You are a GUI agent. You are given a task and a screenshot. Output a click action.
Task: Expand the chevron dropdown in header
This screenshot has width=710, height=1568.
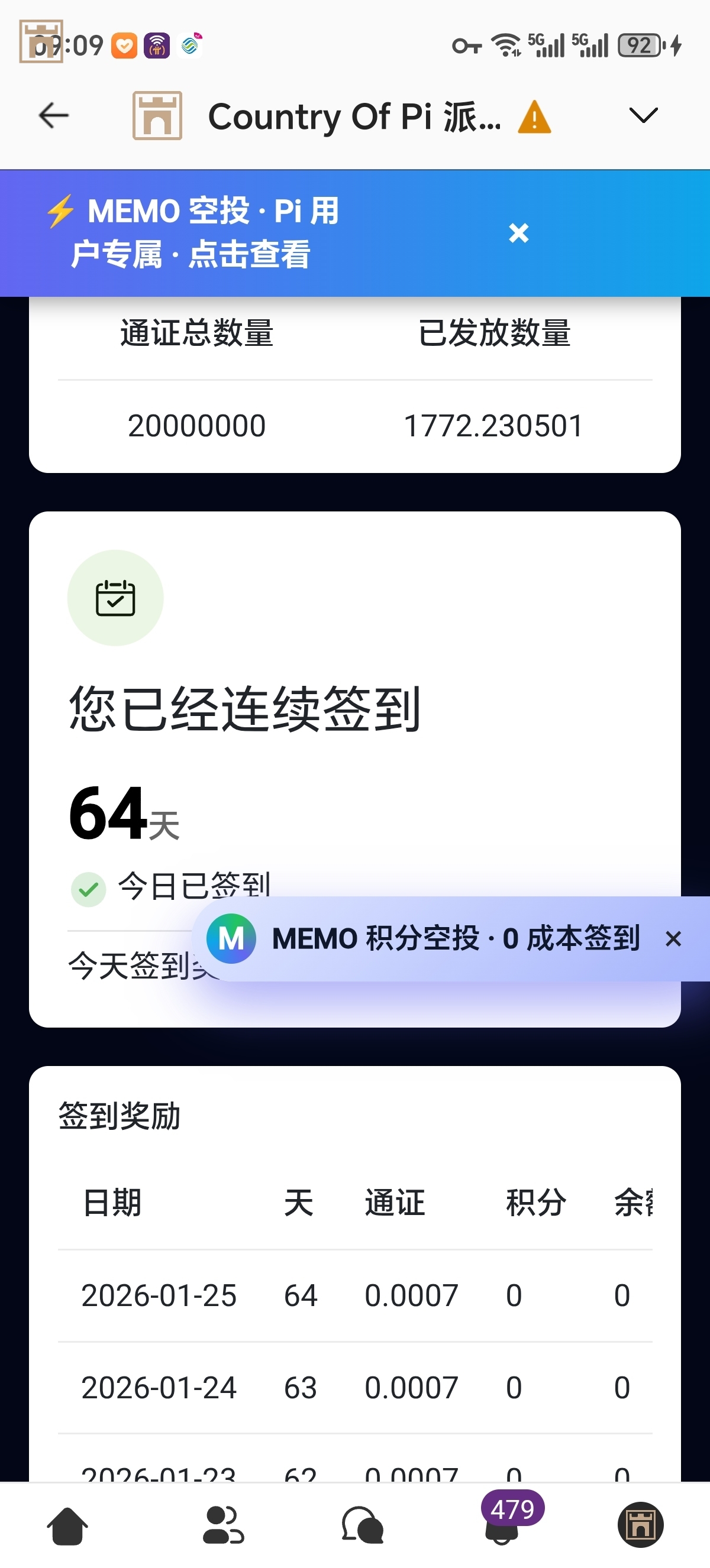click(x=643, y=116)
